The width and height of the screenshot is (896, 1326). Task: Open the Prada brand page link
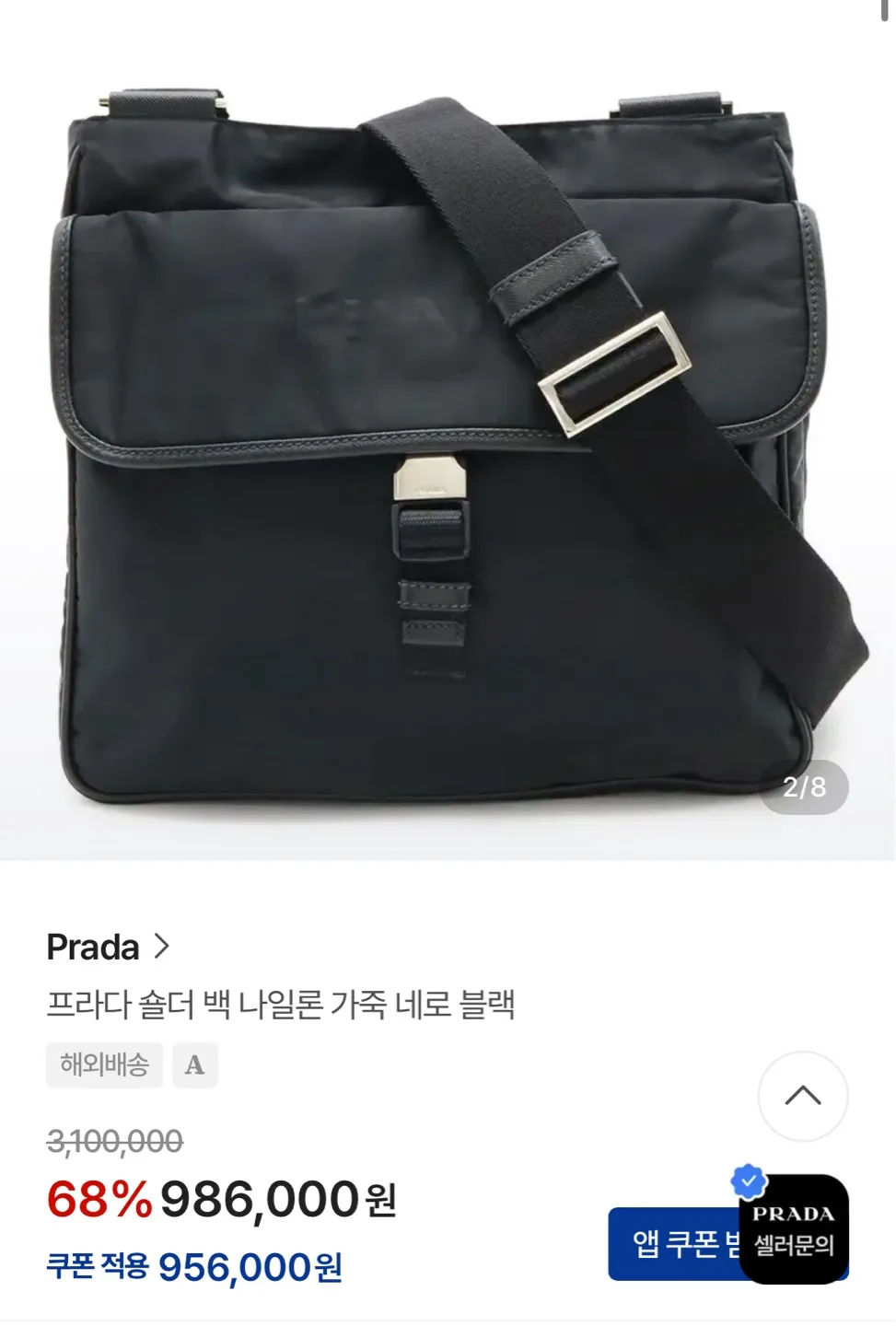click(108, 947)
